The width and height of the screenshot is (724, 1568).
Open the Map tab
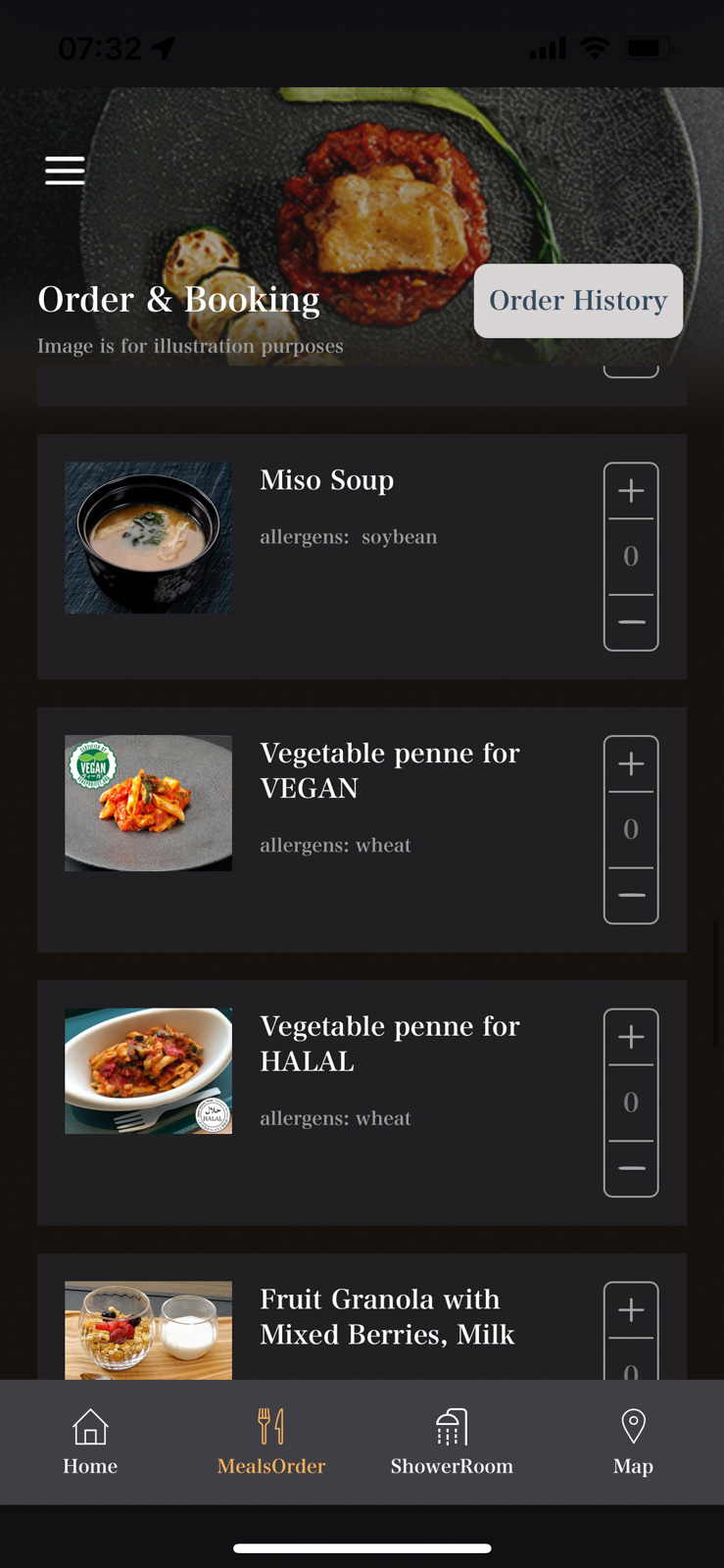pos(633,1442)
